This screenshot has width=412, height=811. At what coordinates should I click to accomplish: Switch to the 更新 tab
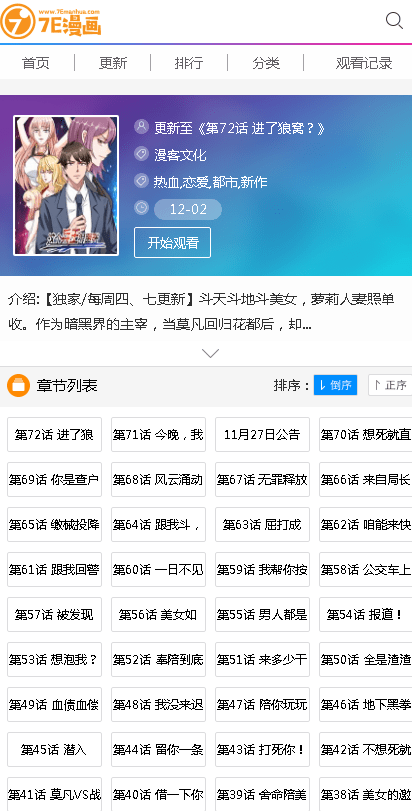tap(113, 63)
